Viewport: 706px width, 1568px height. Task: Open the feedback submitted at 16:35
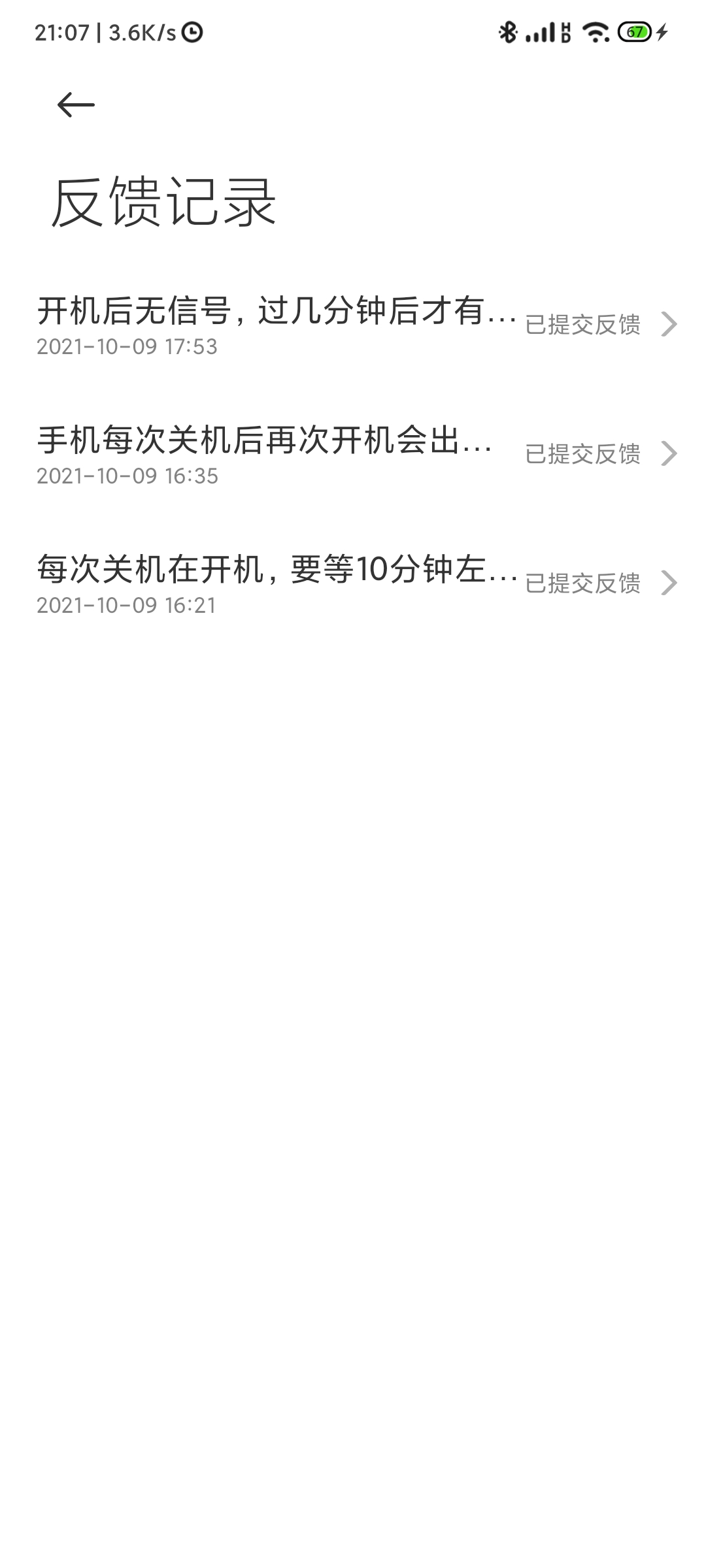click(x=353, y=454)
